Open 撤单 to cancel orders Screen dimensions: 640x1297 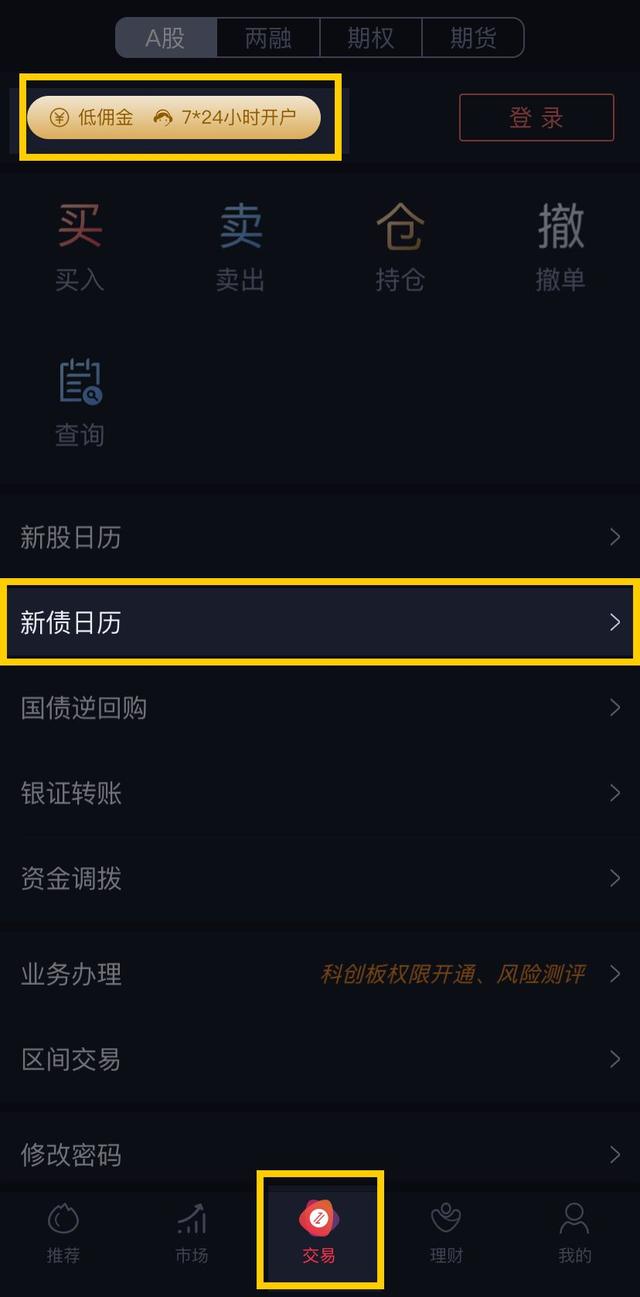click(560, 247)
